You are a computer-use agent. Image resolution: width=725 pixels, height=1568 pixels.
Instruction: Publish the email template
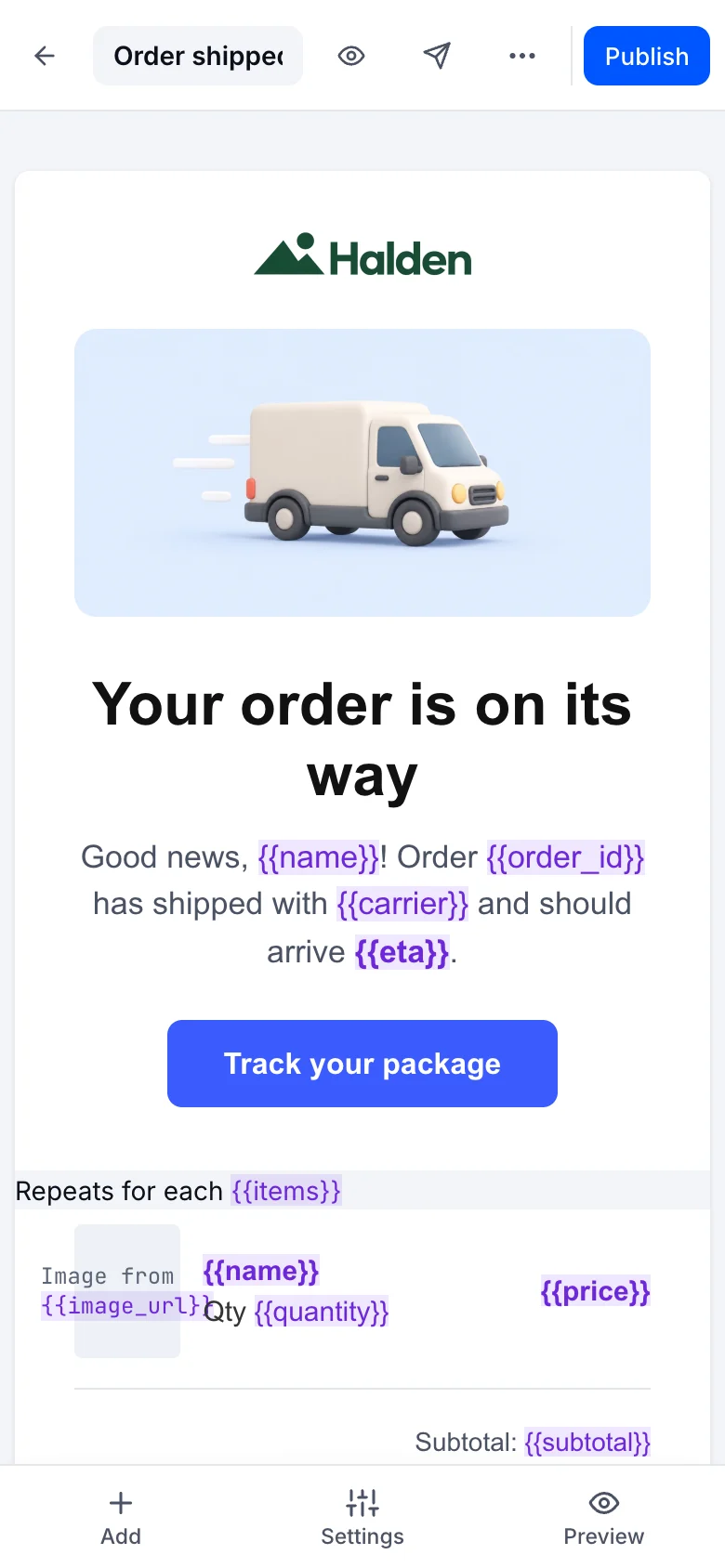(647, 56)
